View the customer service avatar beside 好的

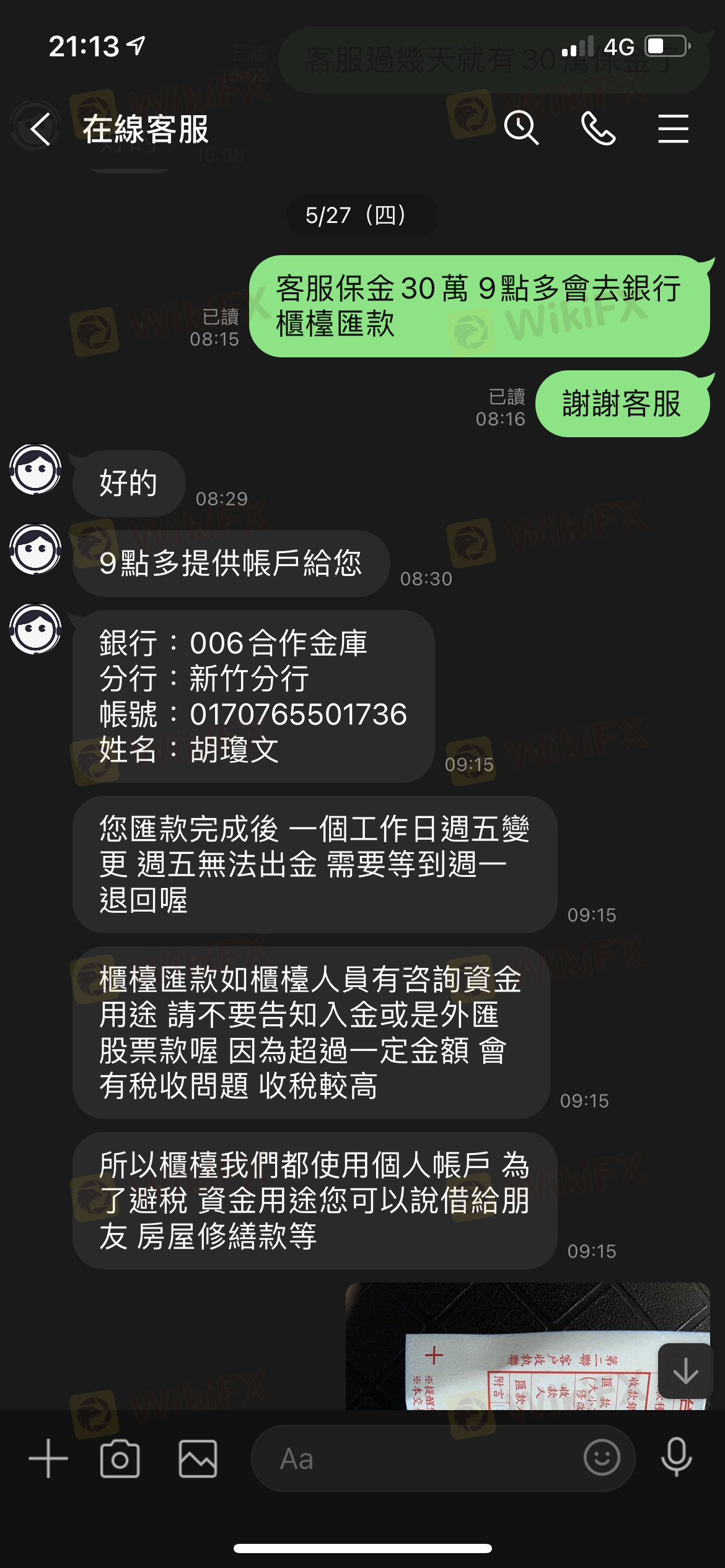click(35, 469)
